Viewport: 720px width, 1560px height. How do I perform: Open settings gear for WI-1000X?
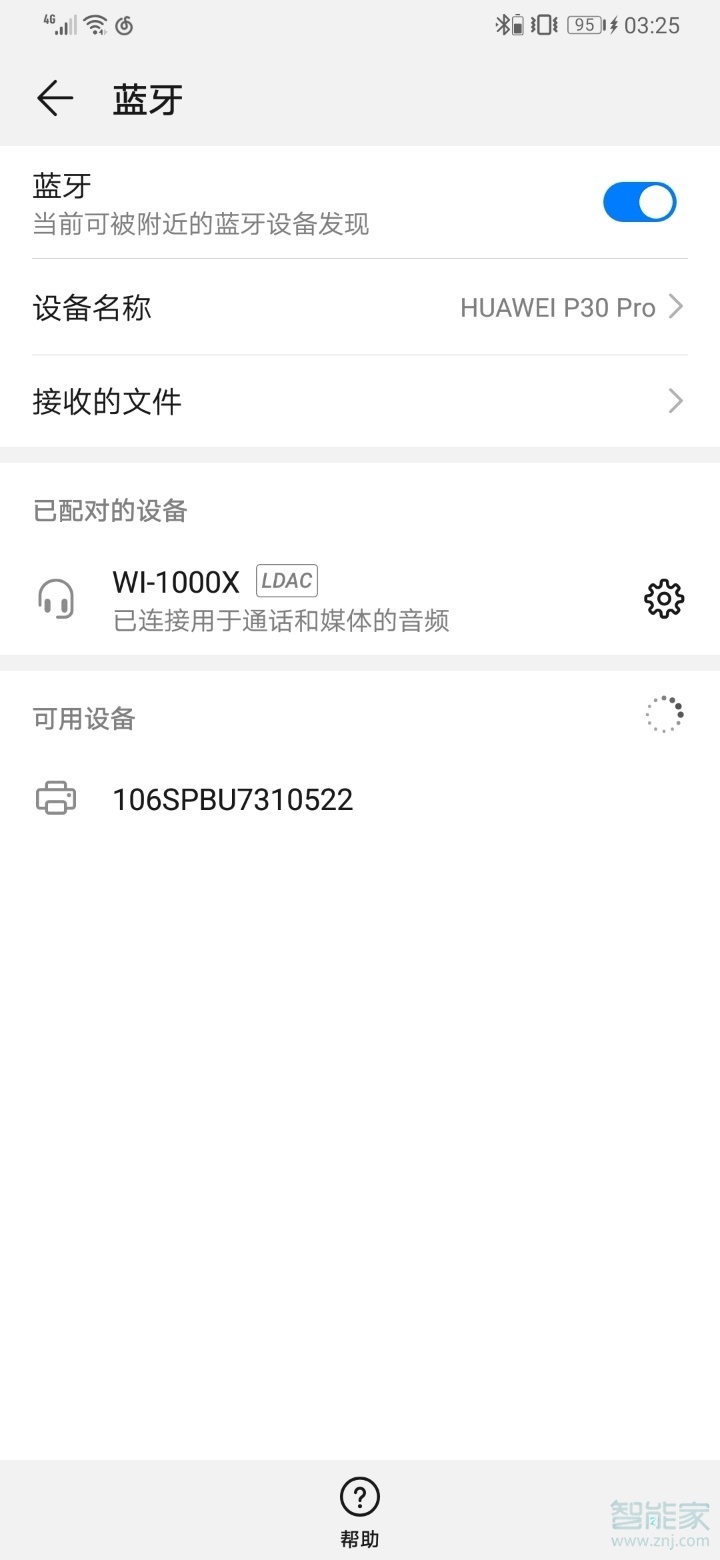click(x=663, y=599)
